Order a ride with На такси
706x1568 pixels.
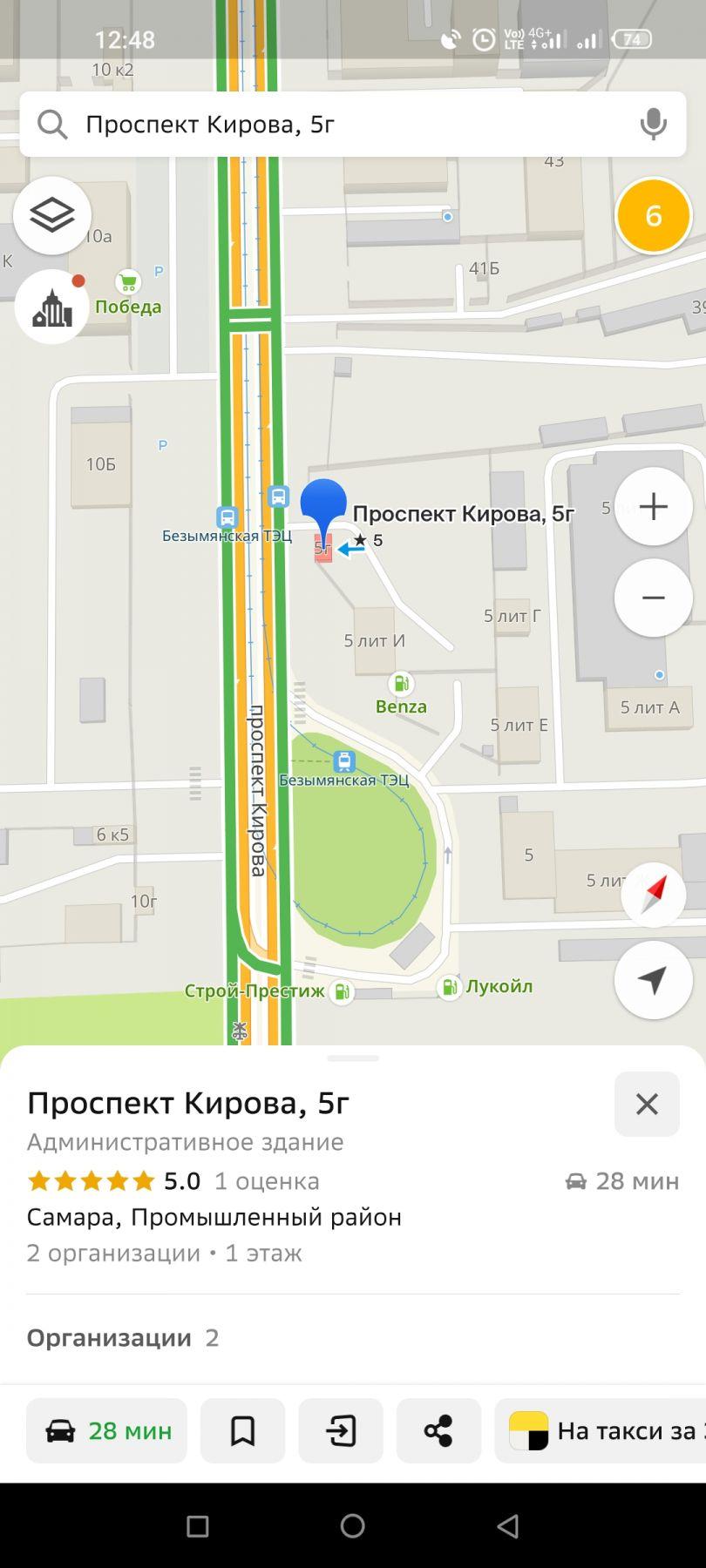601,1430
